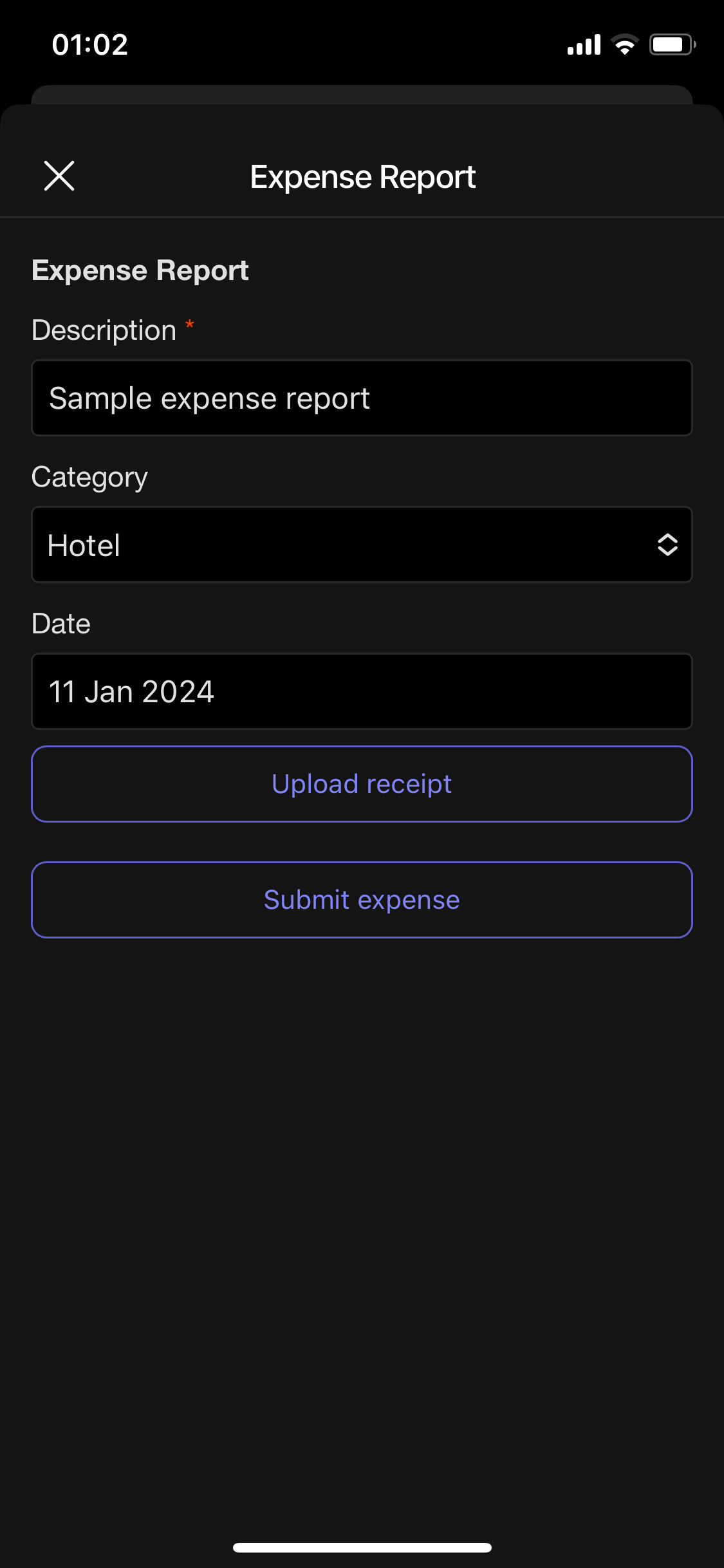Open the Category dropdown showing Hotel
Screen dimensions: 724x1568
pyautogui.click(x=362, y=545)
